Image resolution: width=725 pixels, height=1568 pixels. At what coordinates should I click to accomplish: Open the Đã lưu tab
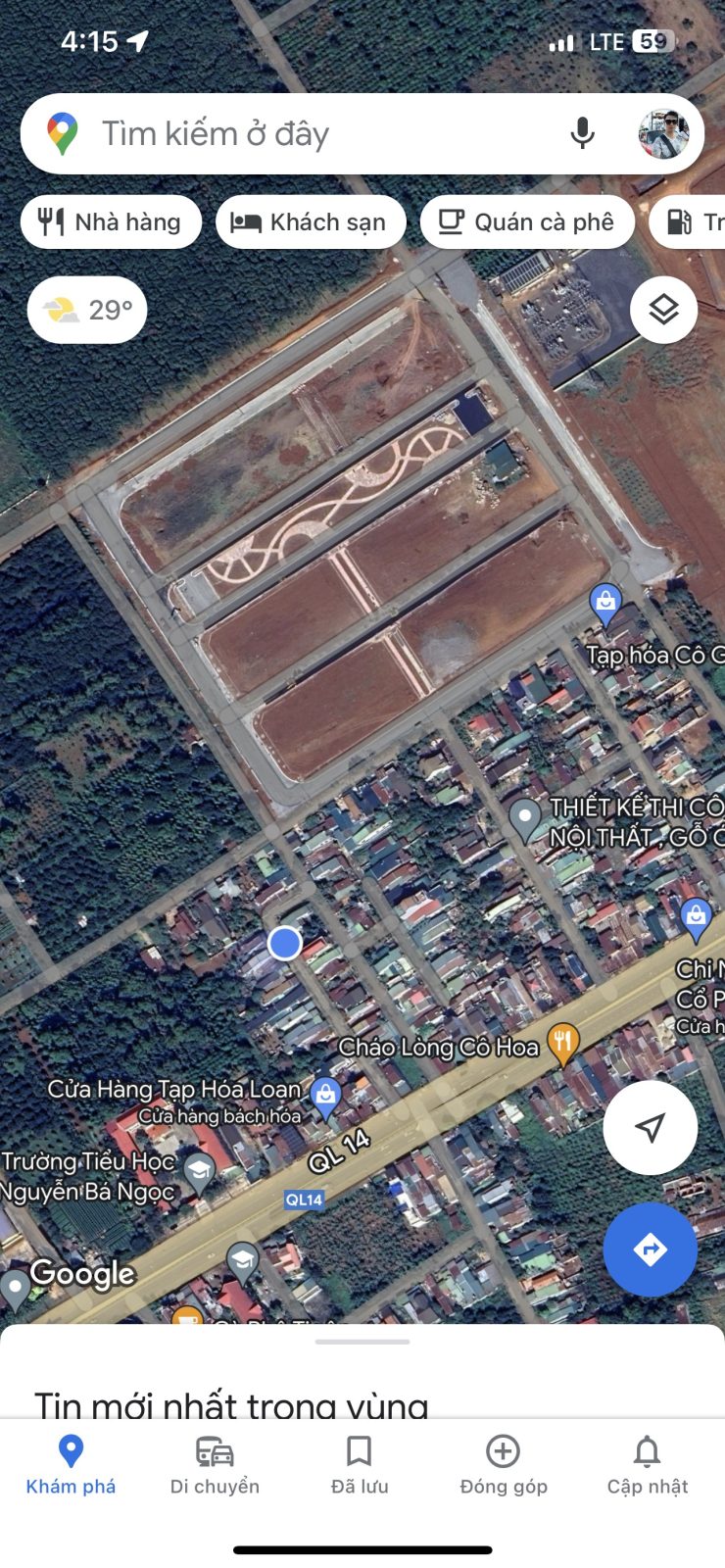coord(360,1466)
